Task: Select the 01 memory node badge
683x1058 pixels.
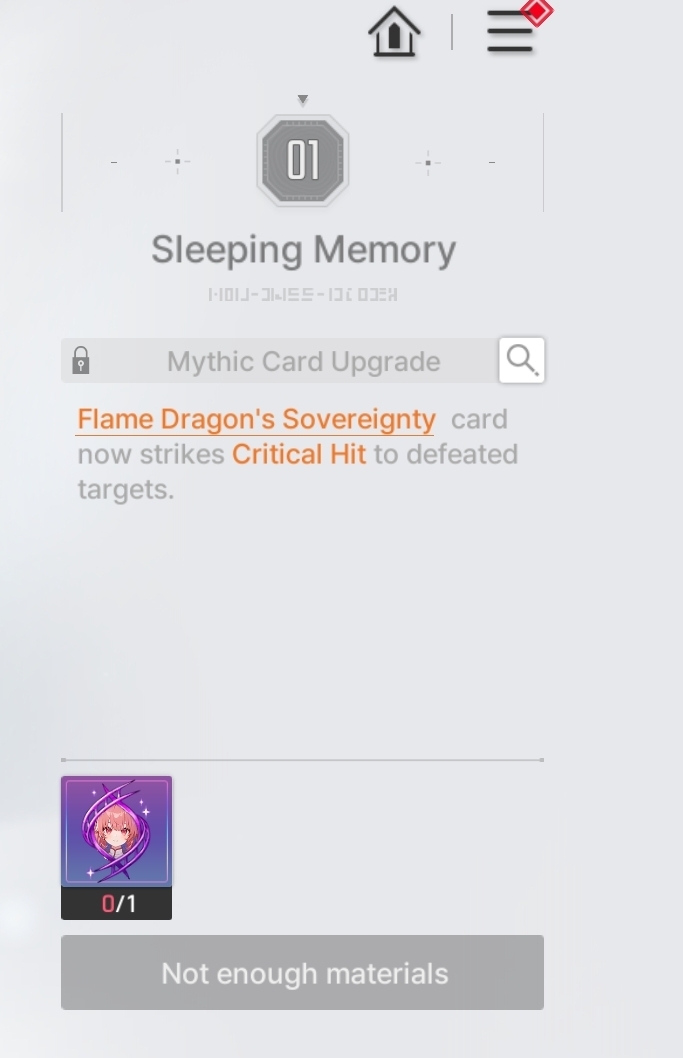Action: pos(302,161)
